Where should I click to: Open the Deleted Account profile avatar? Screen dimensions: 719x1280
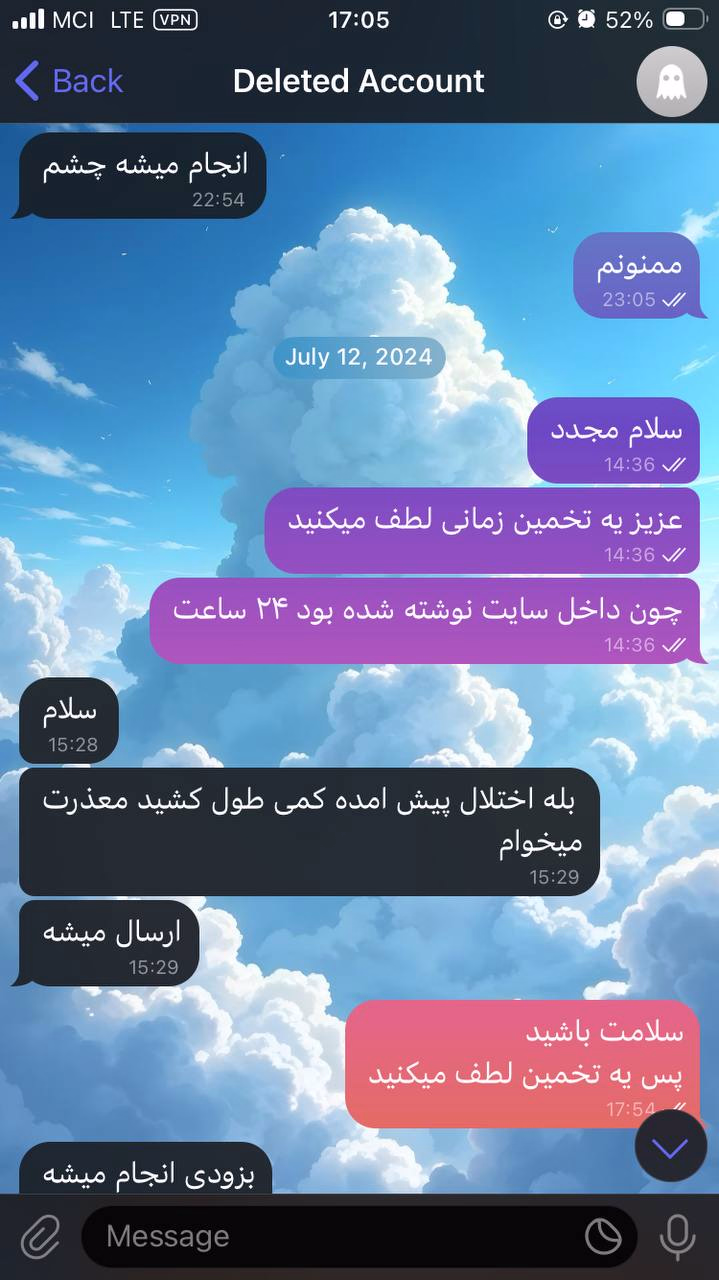[x=671, y=82]
